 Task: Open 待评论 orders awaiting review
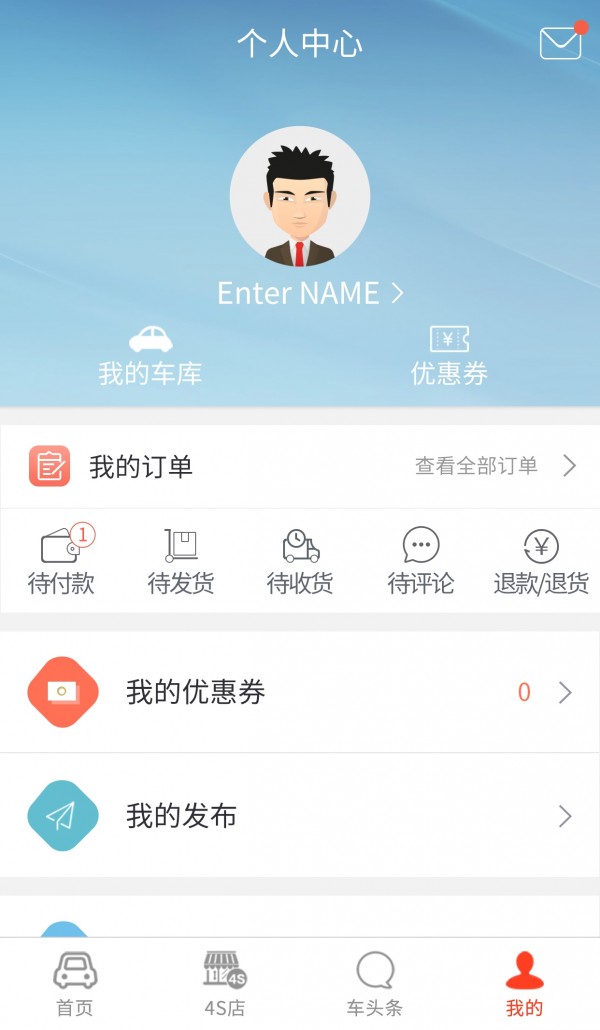(421, 561)
